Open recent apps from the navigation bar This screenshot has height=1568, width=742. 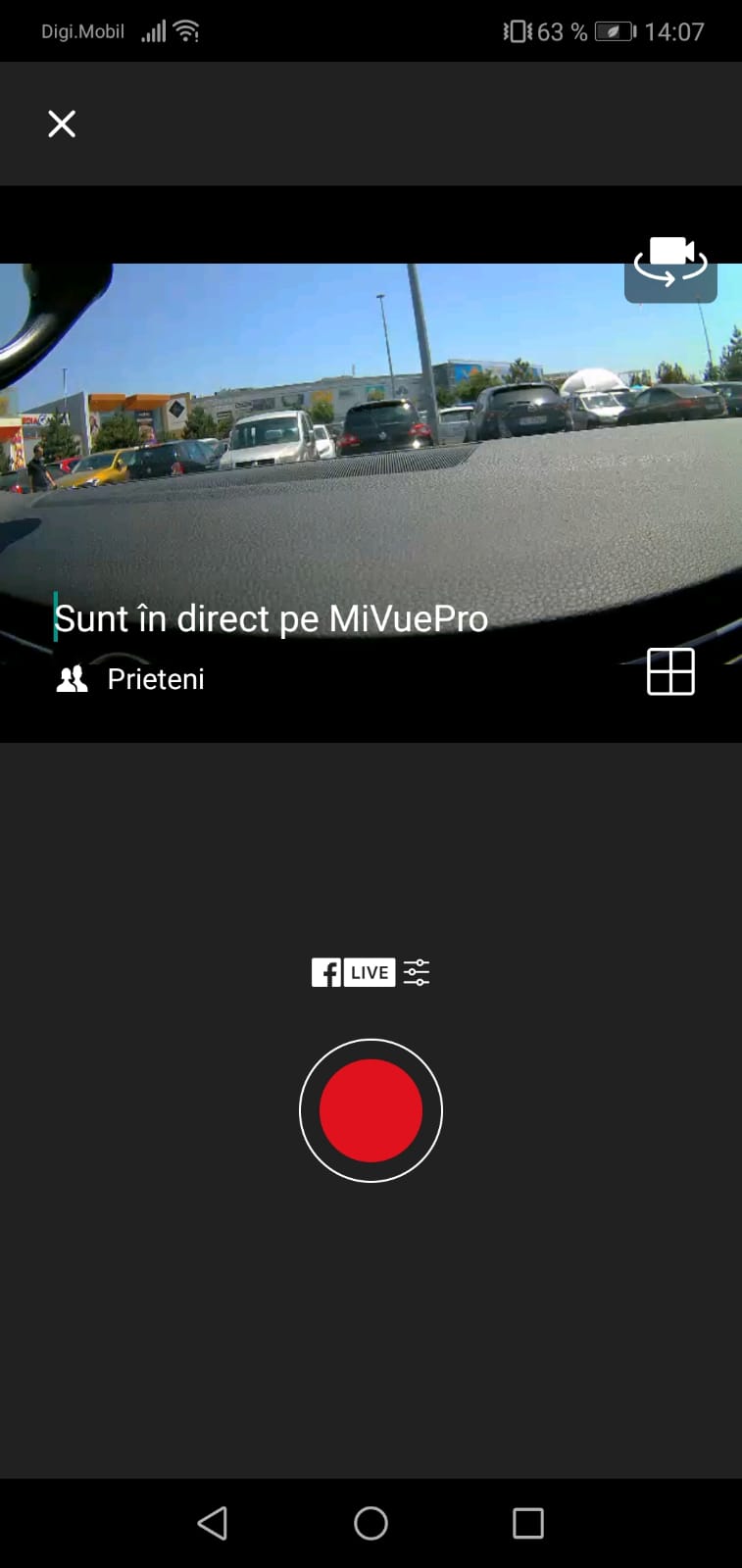[528, 1523]
